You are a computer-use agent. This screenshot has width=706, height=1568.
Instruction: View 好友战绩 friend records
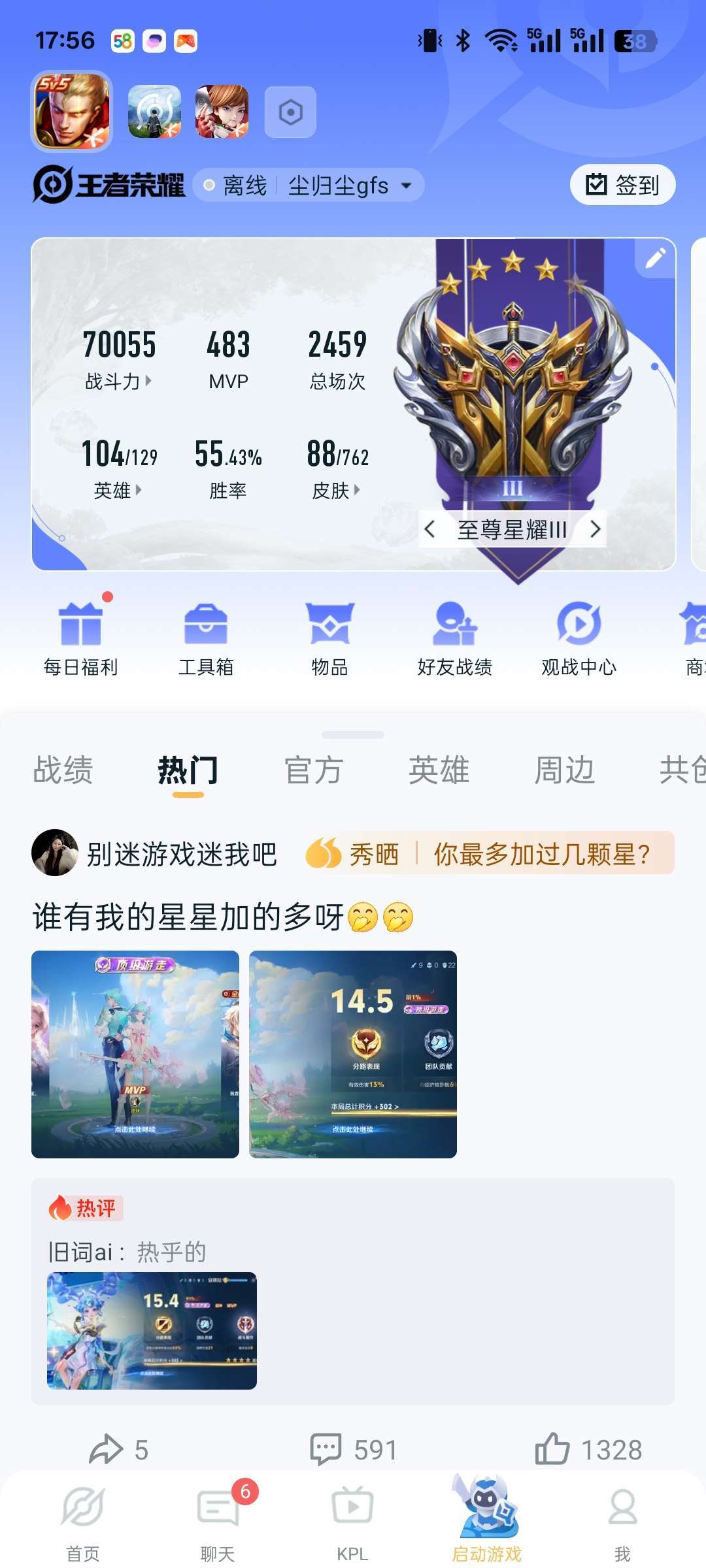click(455, 639)
